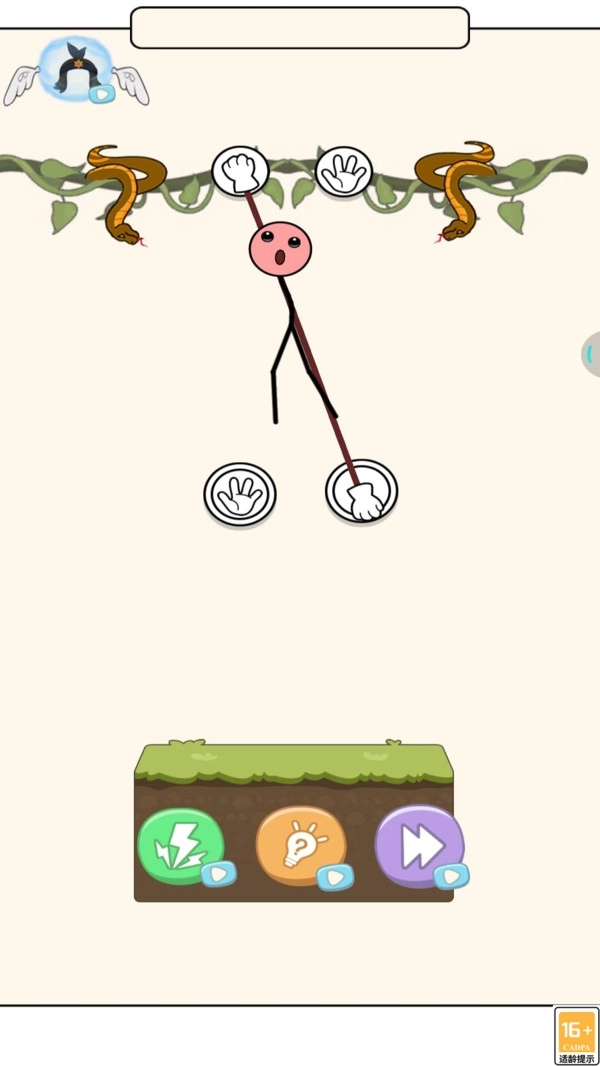
Task: Grab the open hand hold on vine
Action: pos(344,171)
